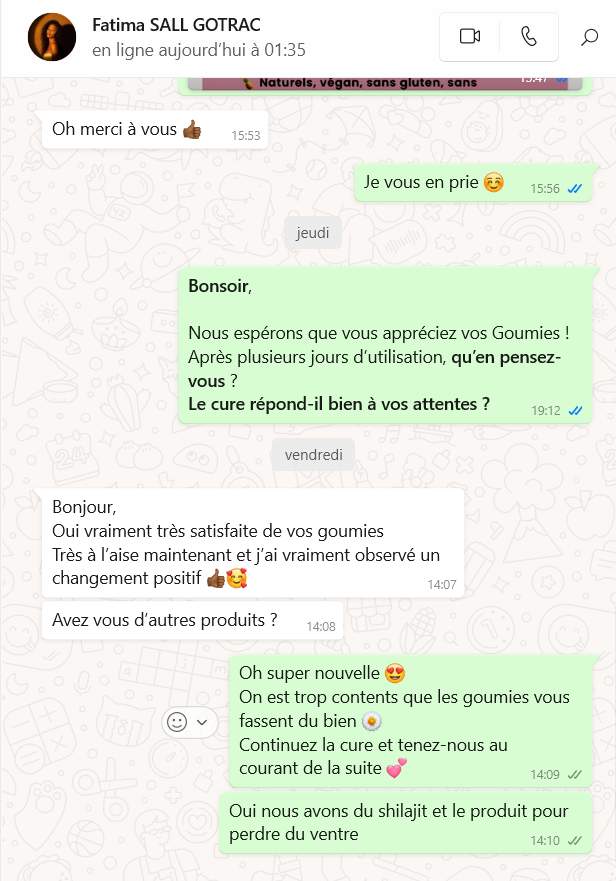Search within this conversation
Image resolution: width=616 pixels, height=881 pixels.
pyautogui.click(x=589, y=37)
